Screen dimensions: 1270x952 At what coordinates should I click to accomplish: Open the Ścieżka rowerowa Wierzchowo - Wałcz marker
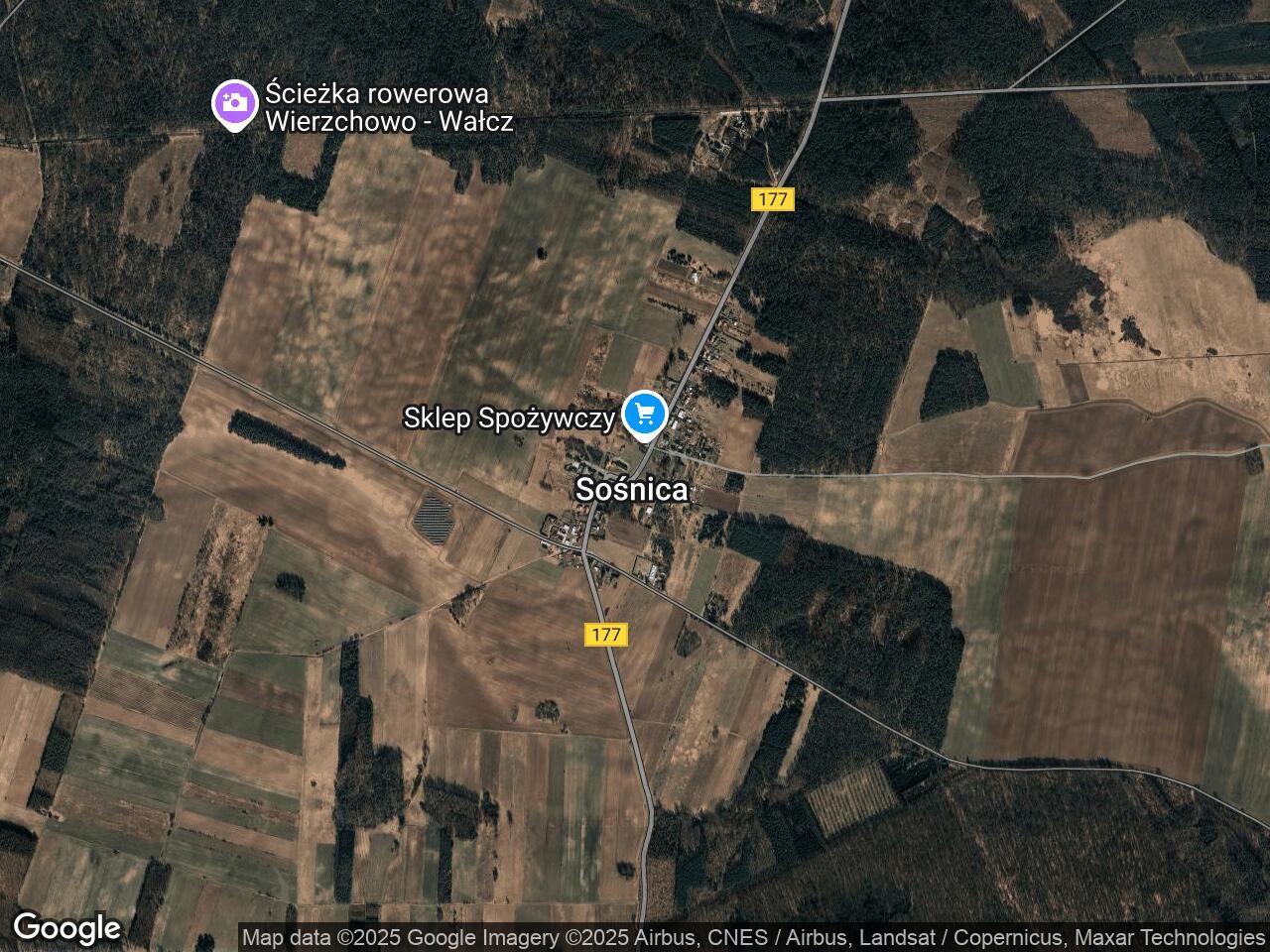(x=234, y=103)
